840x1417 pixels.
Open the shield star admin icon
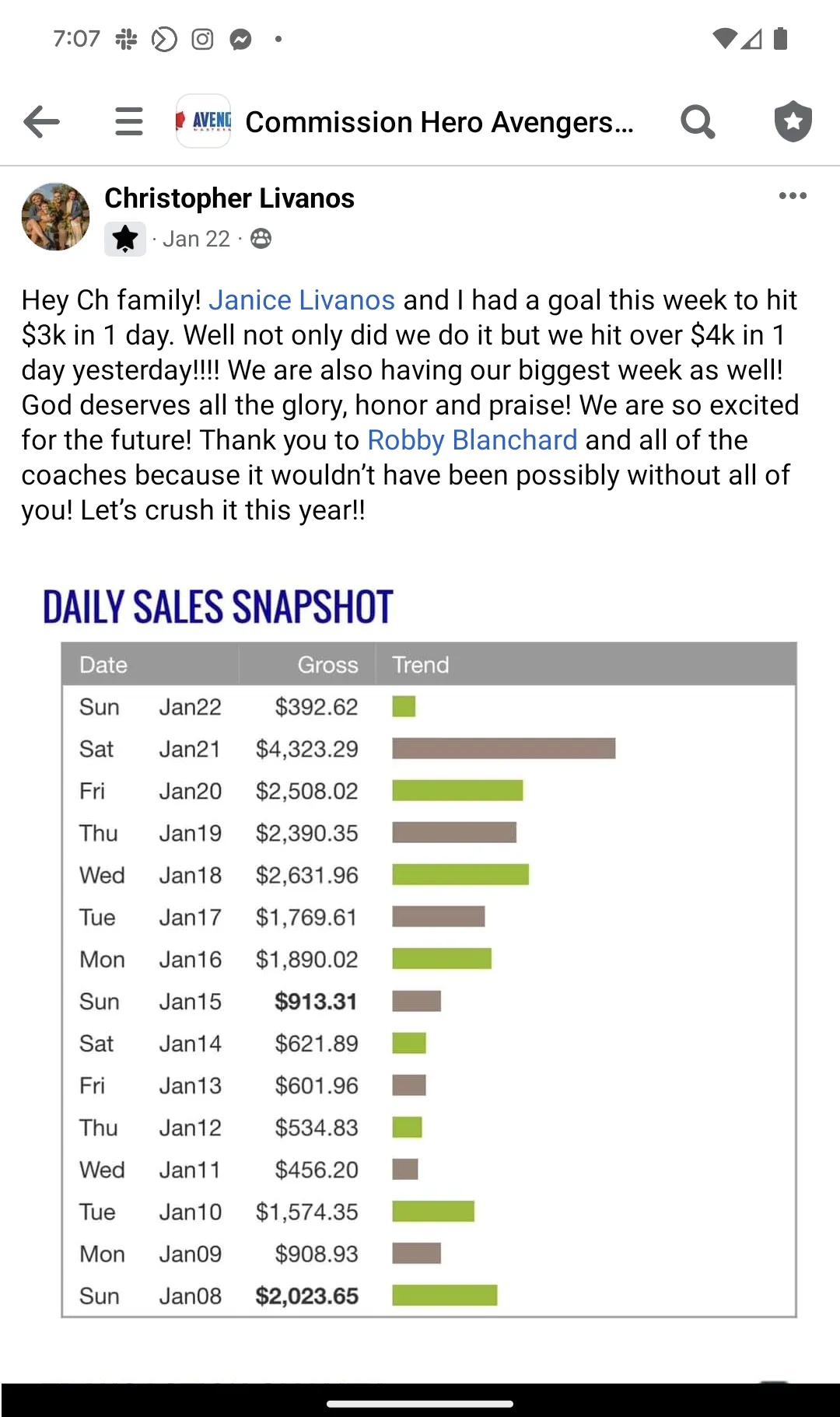793,121
